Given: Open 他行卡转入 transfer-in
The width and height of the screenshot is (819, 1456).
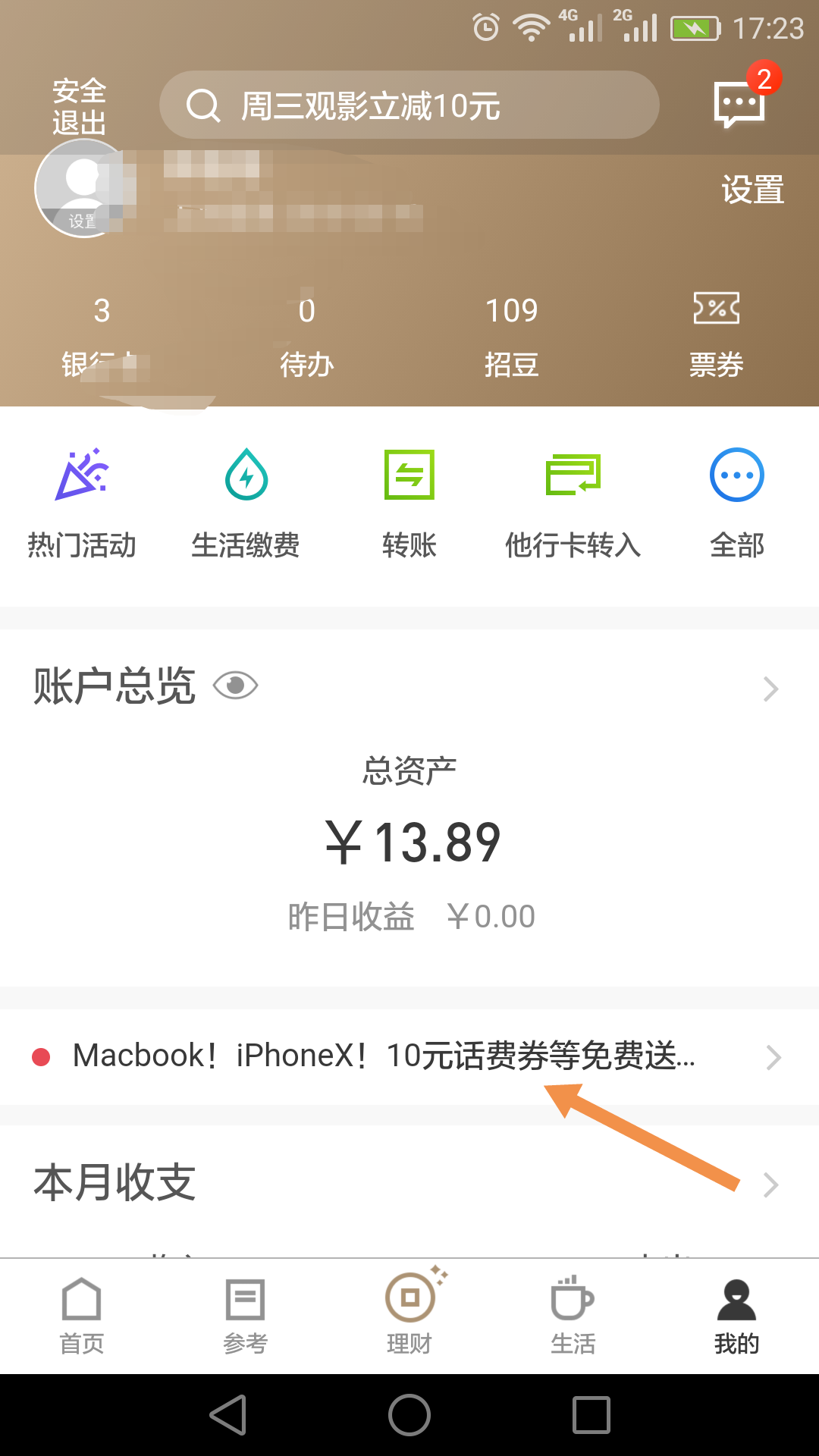Looking at the screenshot, I should click(x=573, y=502).
